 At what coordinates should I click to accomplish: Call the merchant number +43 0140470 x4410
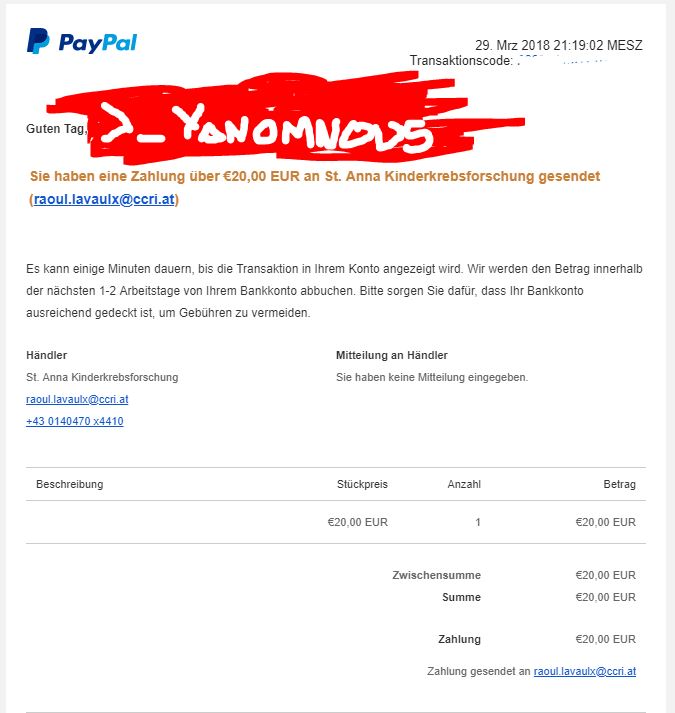point(75,421)
